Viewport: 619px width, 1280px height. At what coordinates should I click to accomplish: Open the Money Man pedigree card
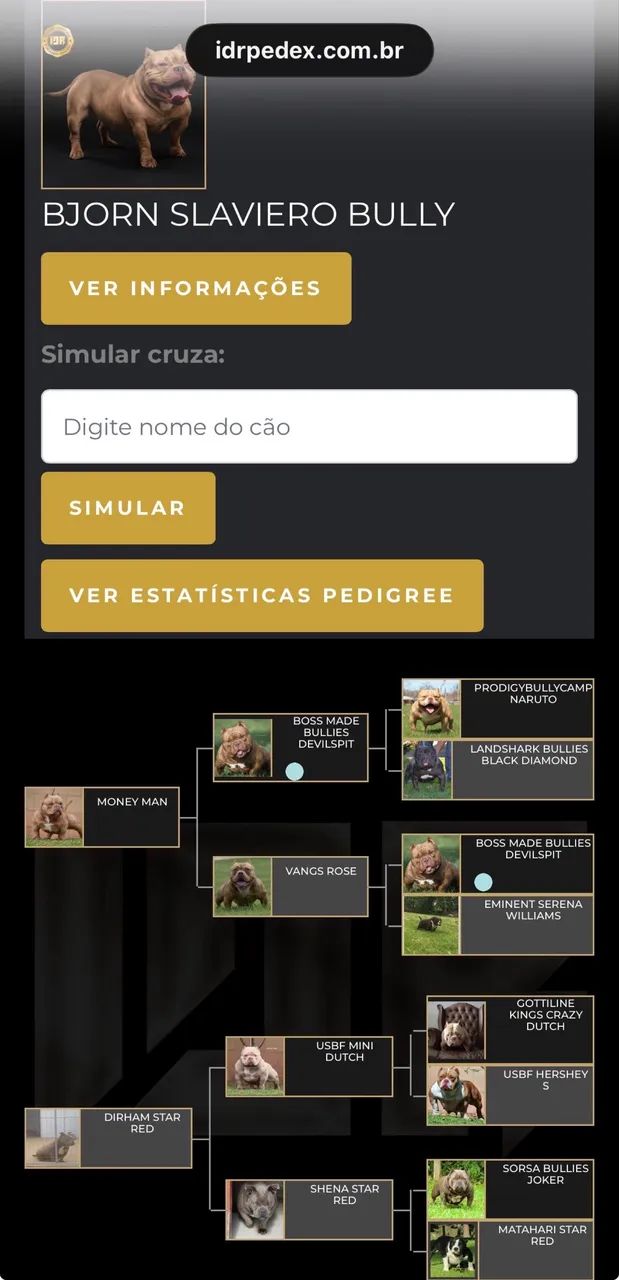(x=102, y=817)
